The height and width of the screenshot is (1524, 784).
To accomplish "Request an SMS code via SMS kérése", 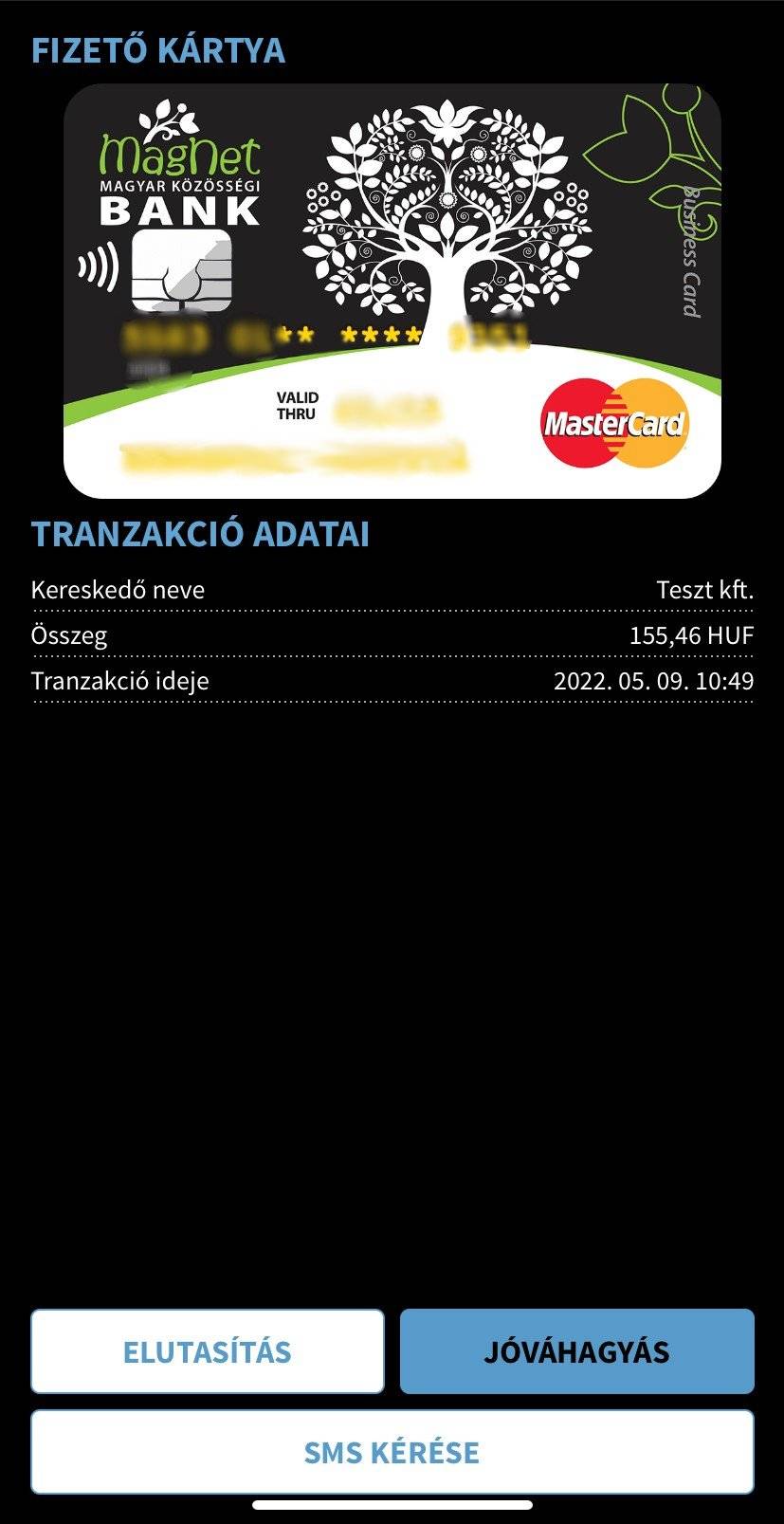I will coord(392,1452).
